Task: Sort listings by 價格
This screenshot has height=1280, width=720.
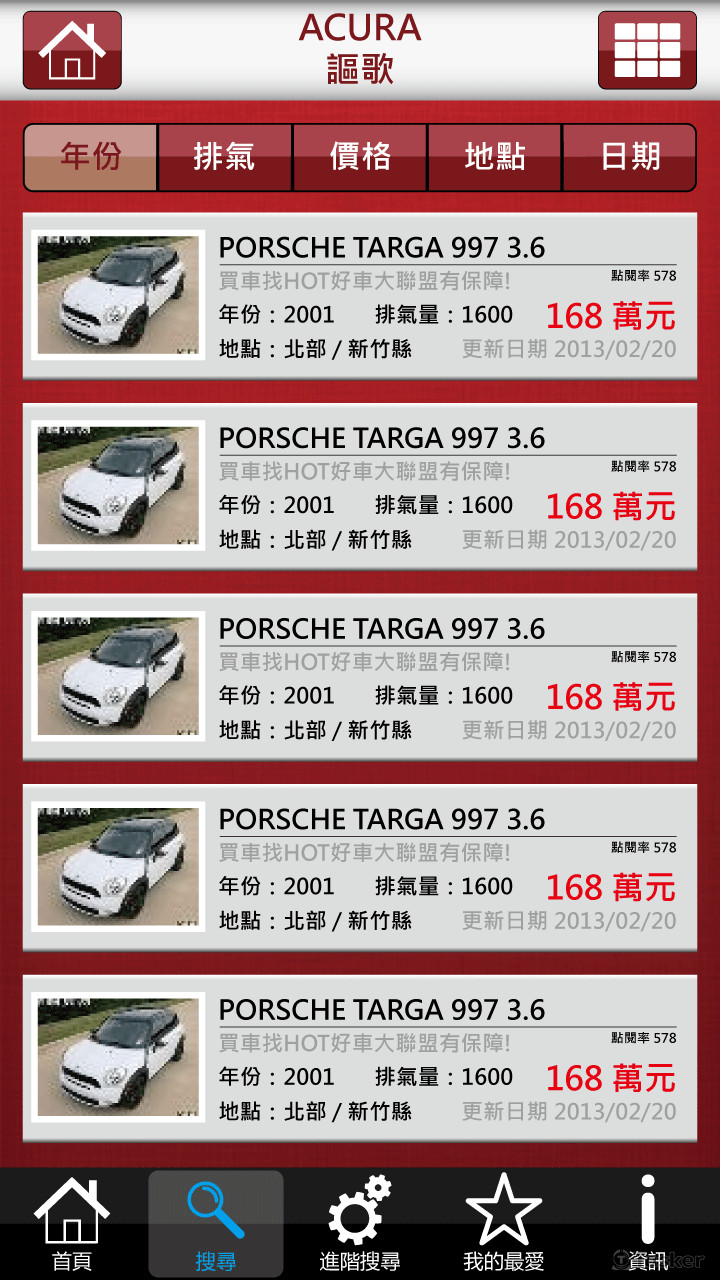Action: 360,157
